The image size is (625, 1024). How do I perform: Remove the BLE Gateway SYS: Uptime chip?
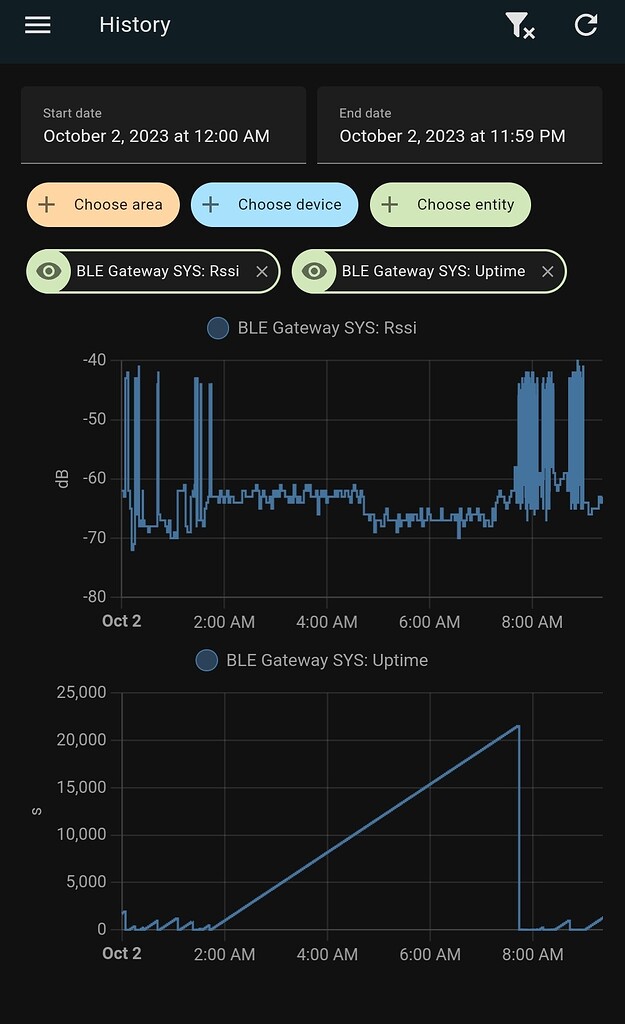click(x=548, y=271)
